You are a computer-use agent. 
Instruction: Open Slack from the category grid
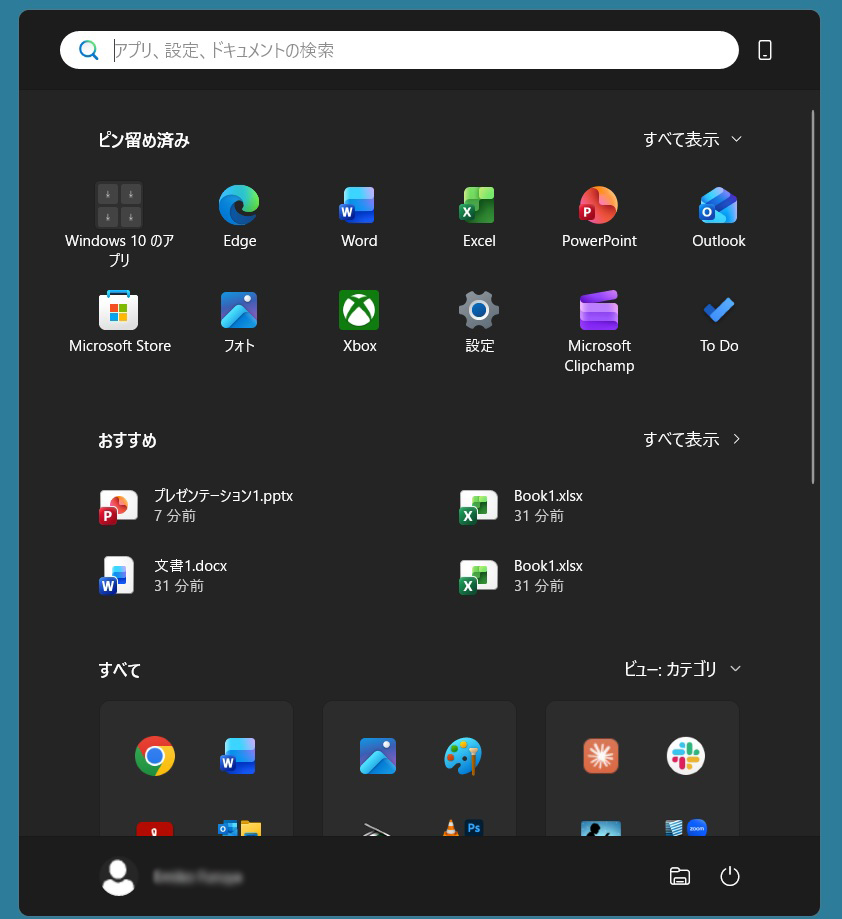point(684,756)
